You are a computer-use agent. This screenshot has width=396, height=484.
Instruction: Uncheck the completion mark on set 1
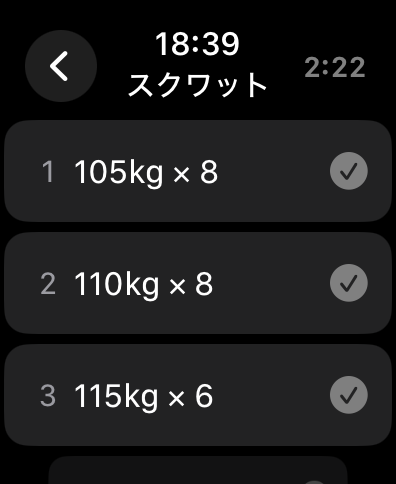[x=349, y=171]
